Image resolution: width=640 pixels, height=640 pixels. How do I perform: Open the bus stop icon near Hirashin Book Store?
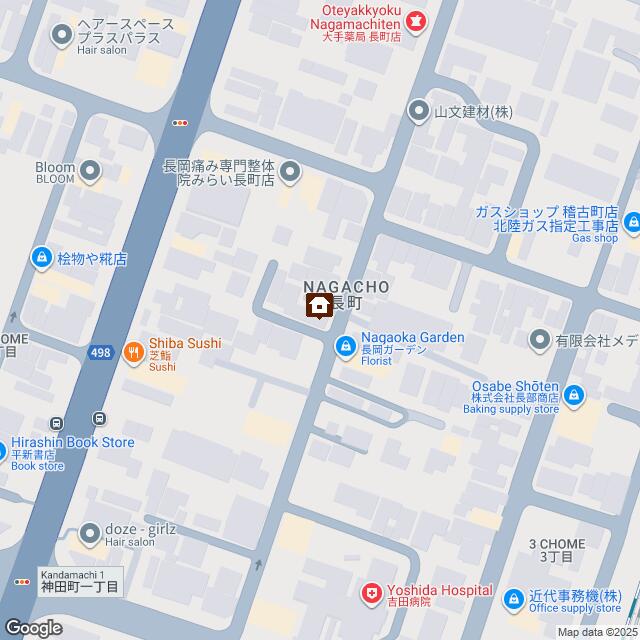100,419
